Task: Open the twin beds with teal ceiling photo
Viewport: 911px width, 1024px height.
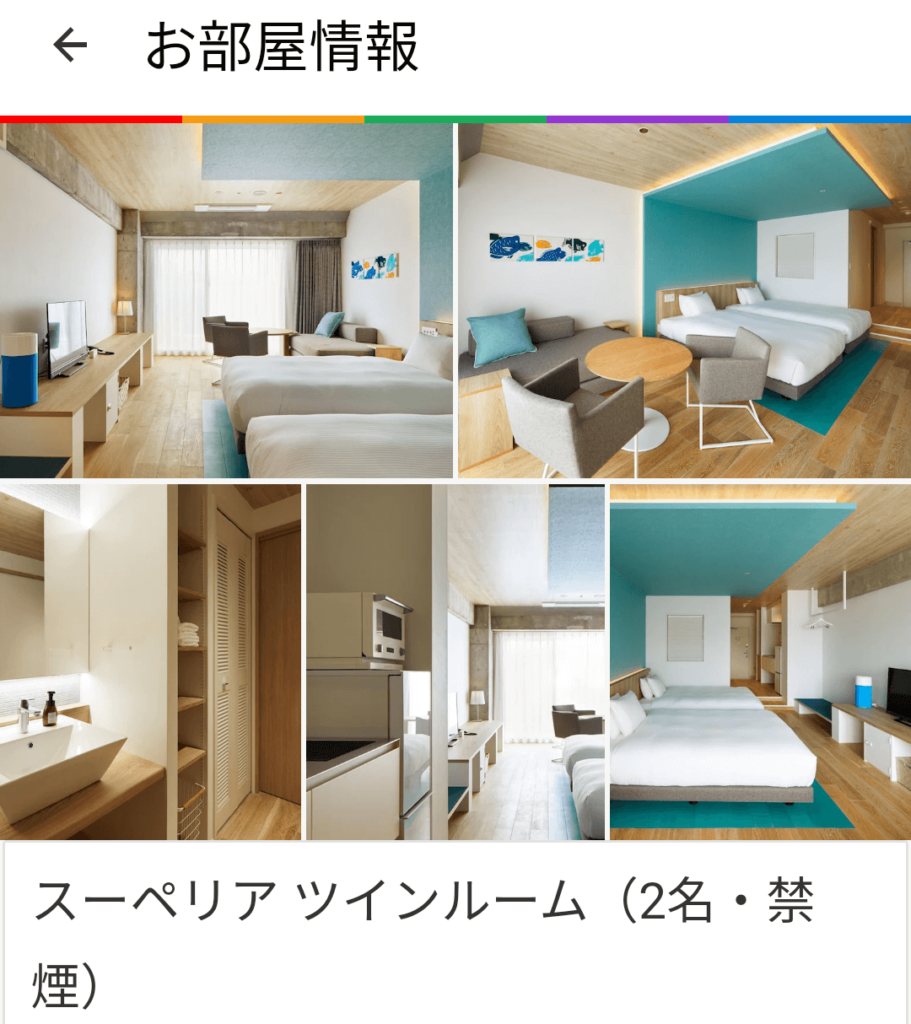Action: [760, 662]
